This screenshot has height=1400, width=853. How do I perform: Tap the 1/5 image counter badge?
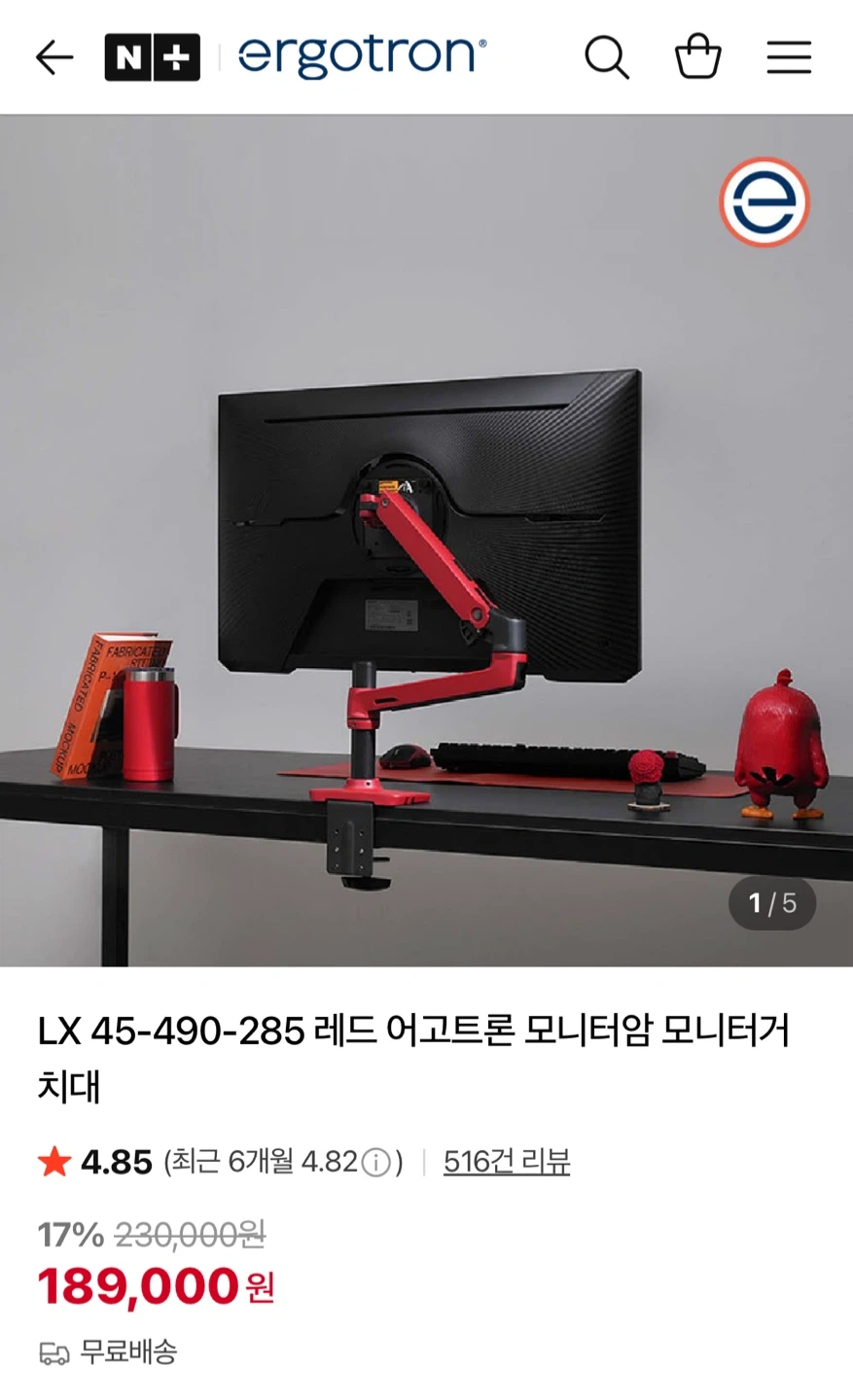771,903
